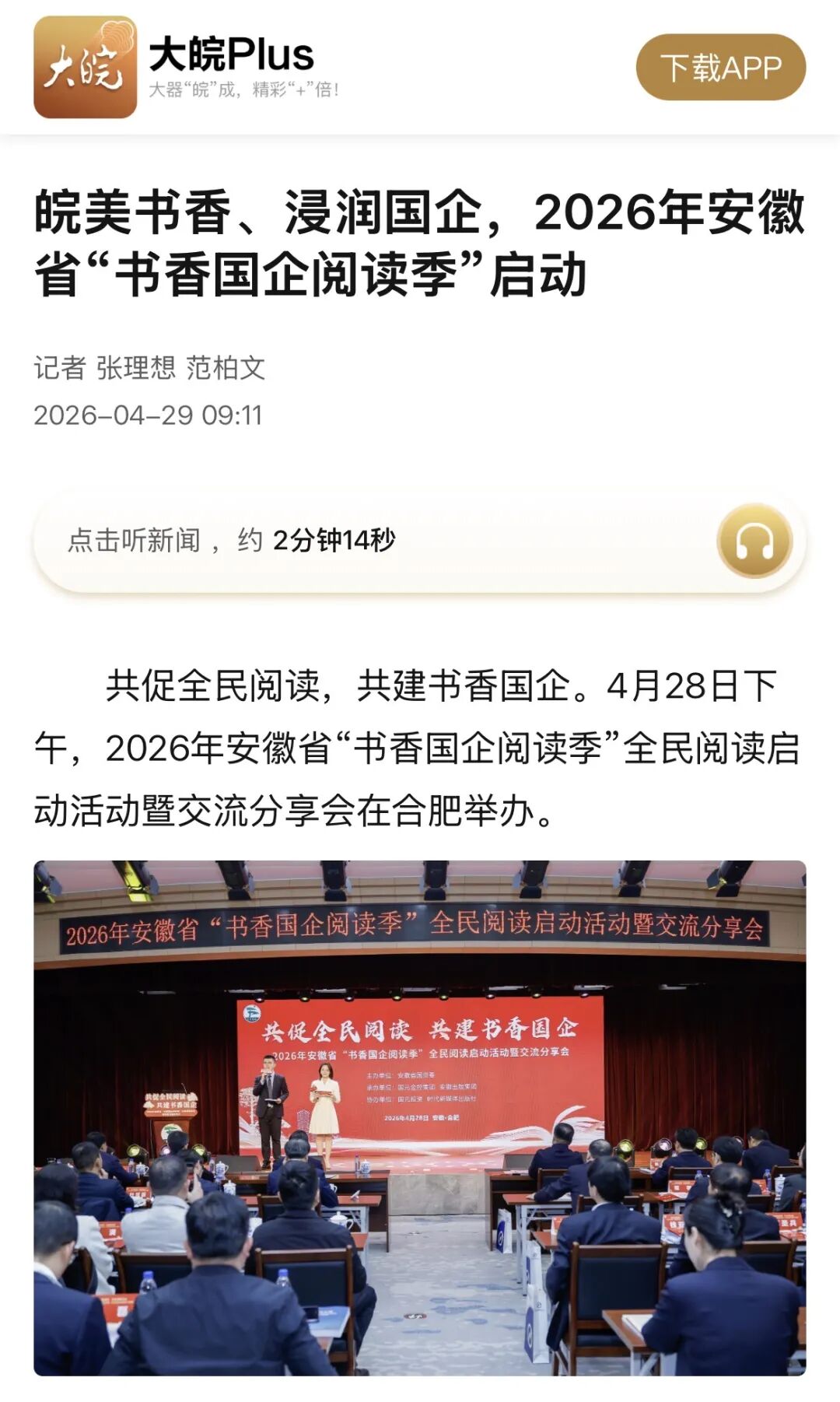Image resolution: width=840 pixels, height=1402 pixels.
Task: Play the news audio with headphone icon
Action: pos(754,541)
